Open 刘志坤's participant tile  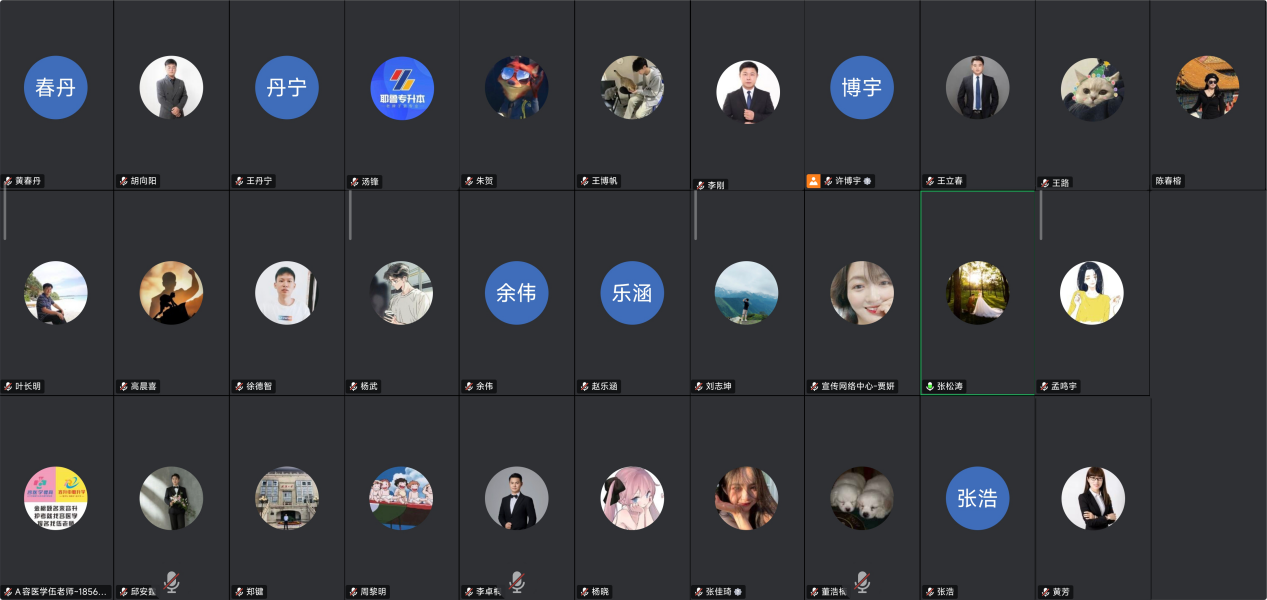coord(747,293)
